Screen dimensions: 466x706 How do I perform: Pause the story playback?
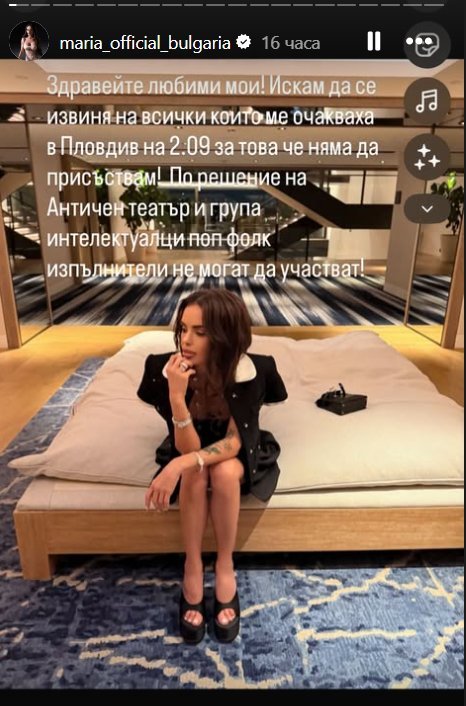pyautogui.click(x=374, y=41)
